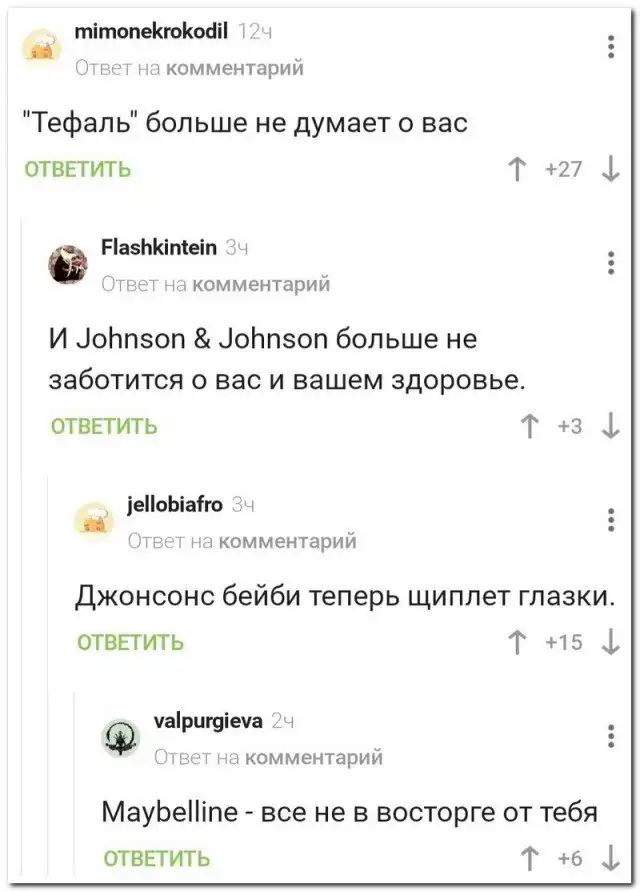Image resolution: width=640 pixels, height=892 pixels.
Task: View Flashkintein's profile avatar
Action: tap(69, 265)
